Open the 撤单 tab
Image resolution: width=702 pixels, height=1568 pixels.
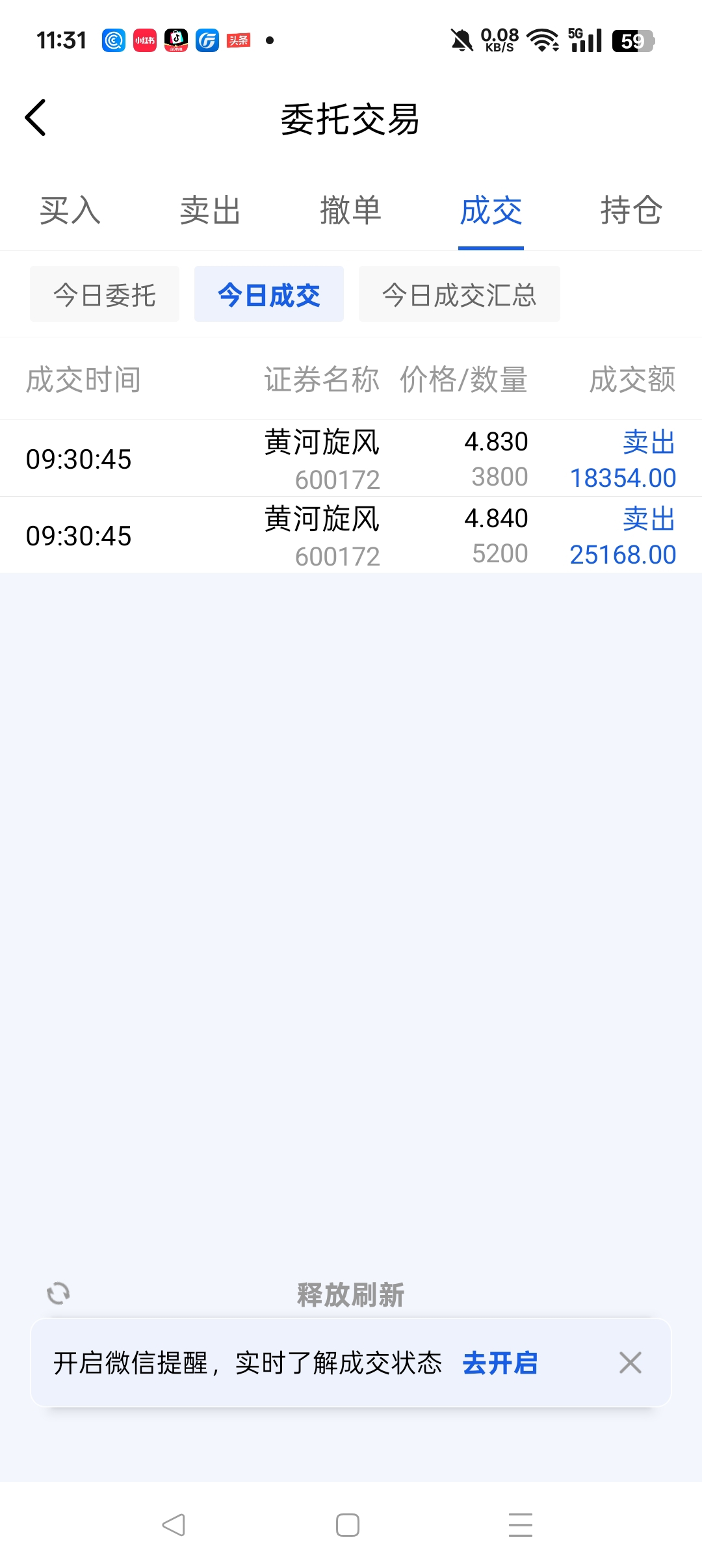point(351,211)
